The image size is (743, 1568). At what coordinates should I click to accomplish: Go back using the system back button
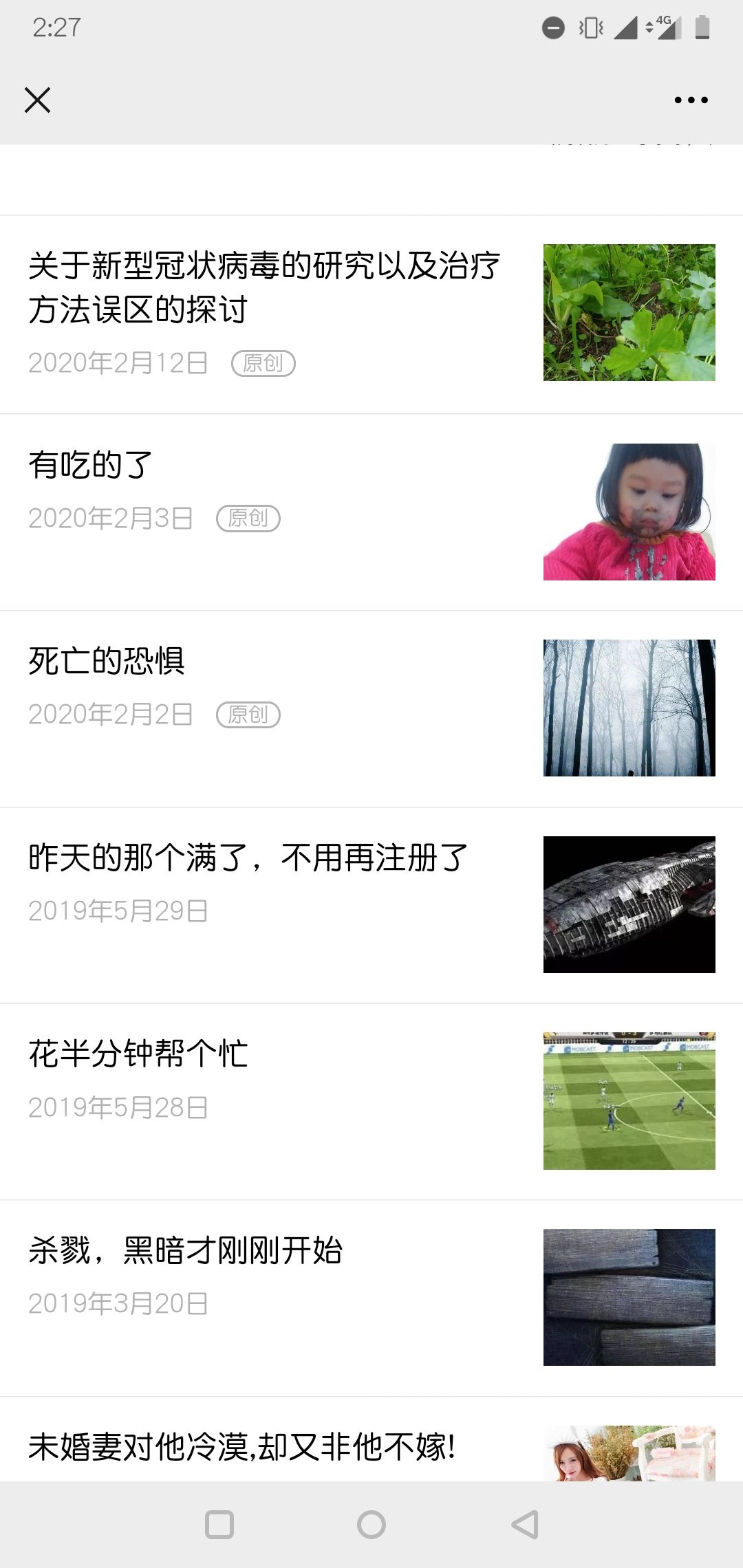(525, 1525)
